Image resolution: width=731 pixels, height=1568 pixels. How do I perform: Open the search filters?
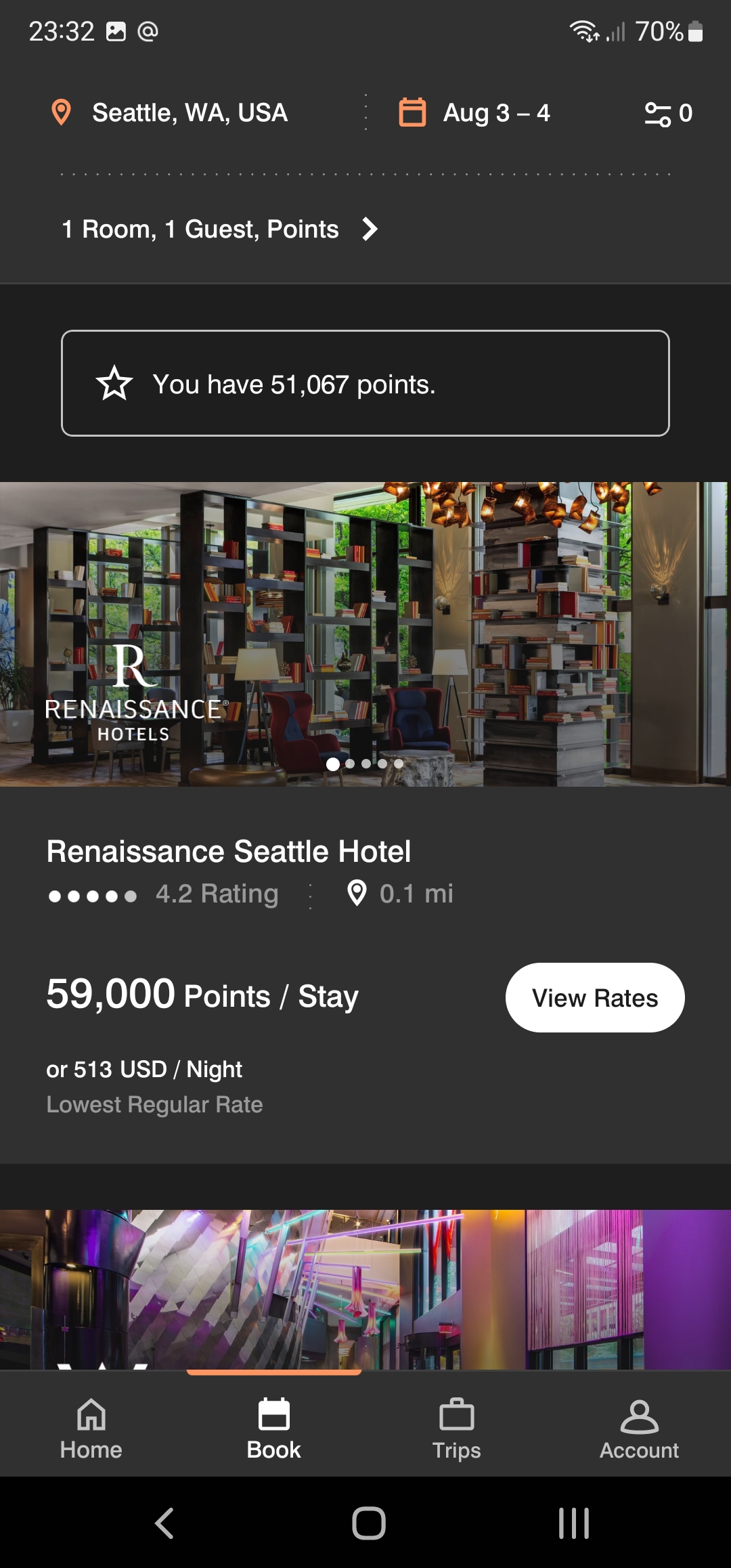(667, 113)
